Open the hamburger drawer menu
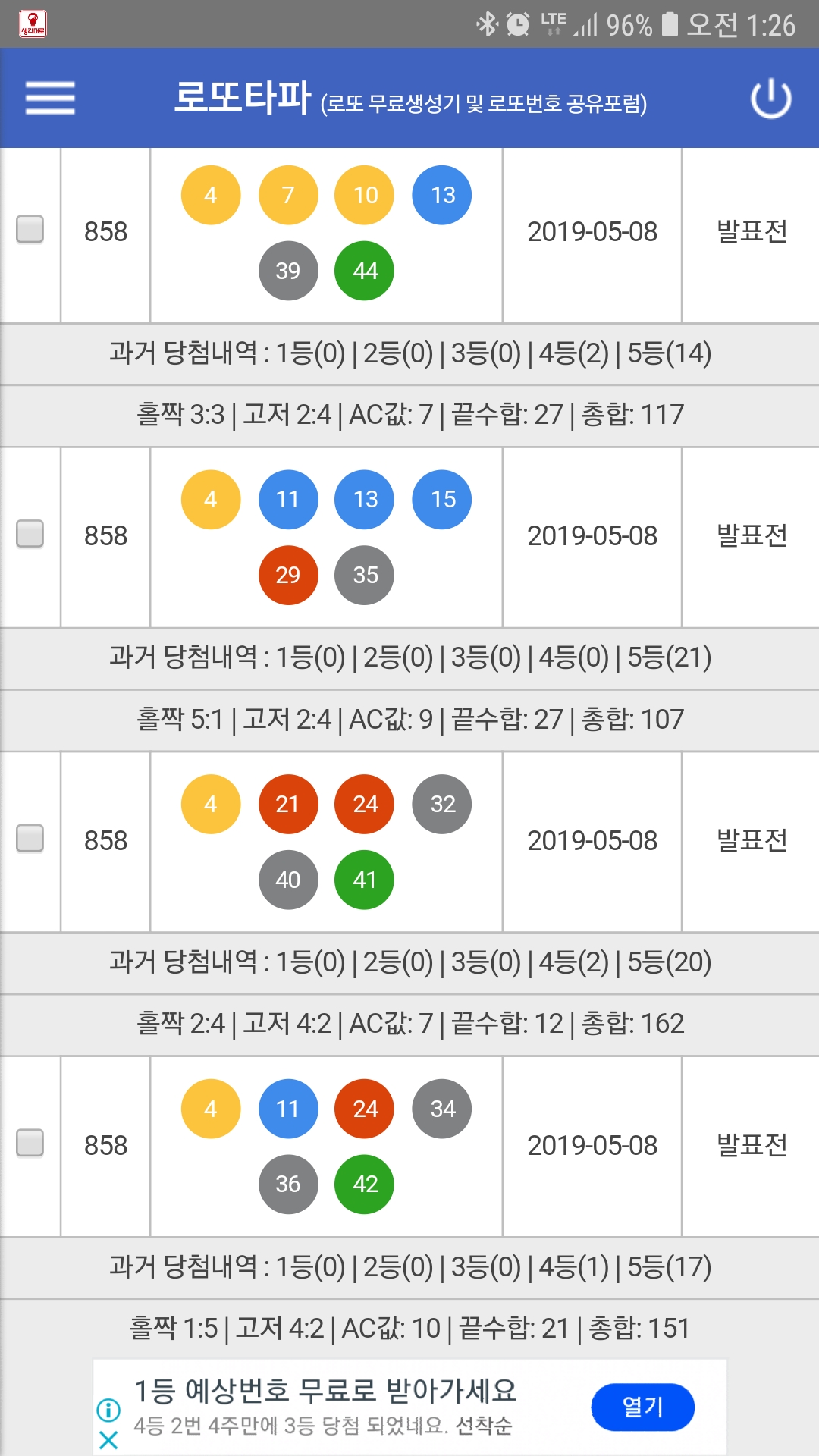Image resolution: width=819 pixels, height=1456 pixels. tap(50, 98)
